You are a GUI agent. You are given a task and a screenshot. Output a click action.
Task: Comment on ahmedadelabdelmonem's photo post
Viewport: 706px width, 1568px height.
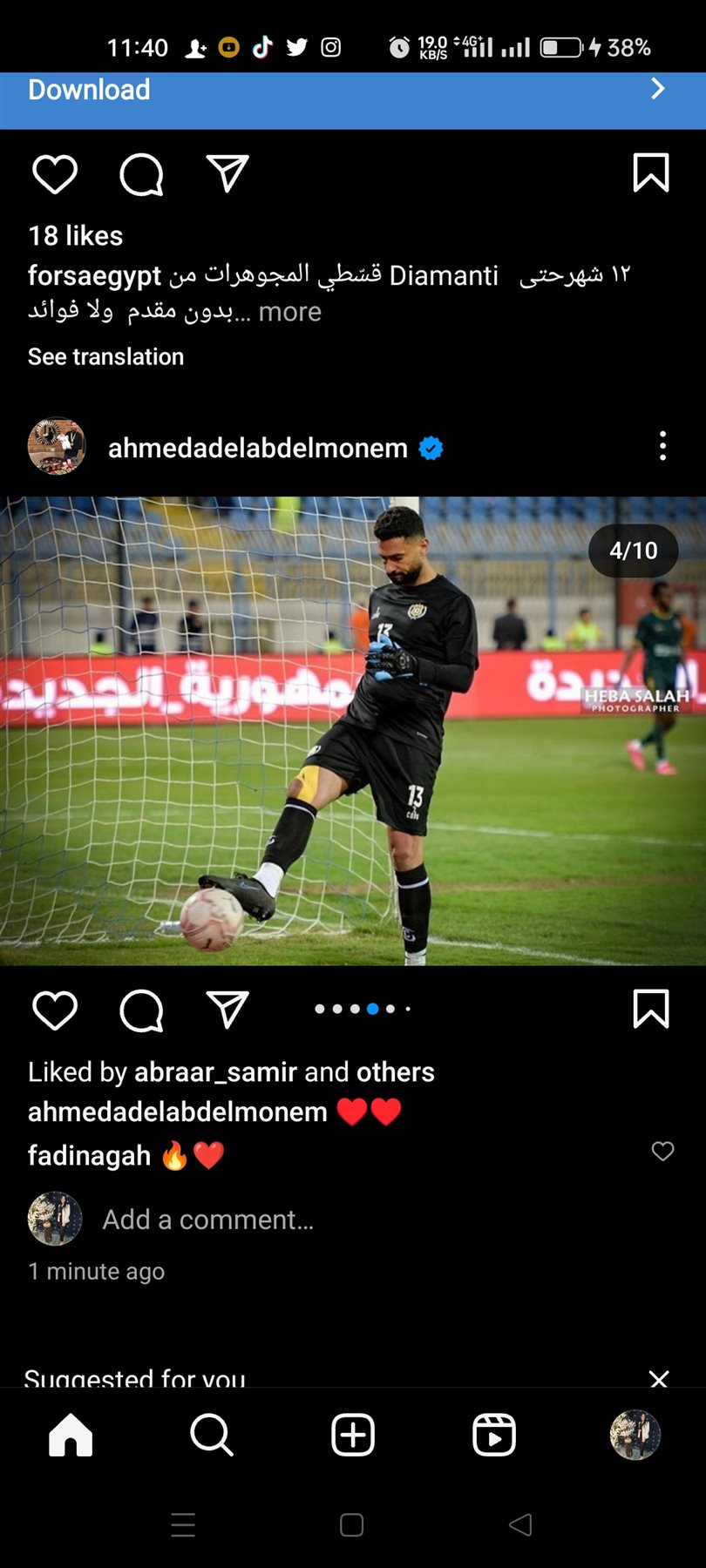(141, 1010)
